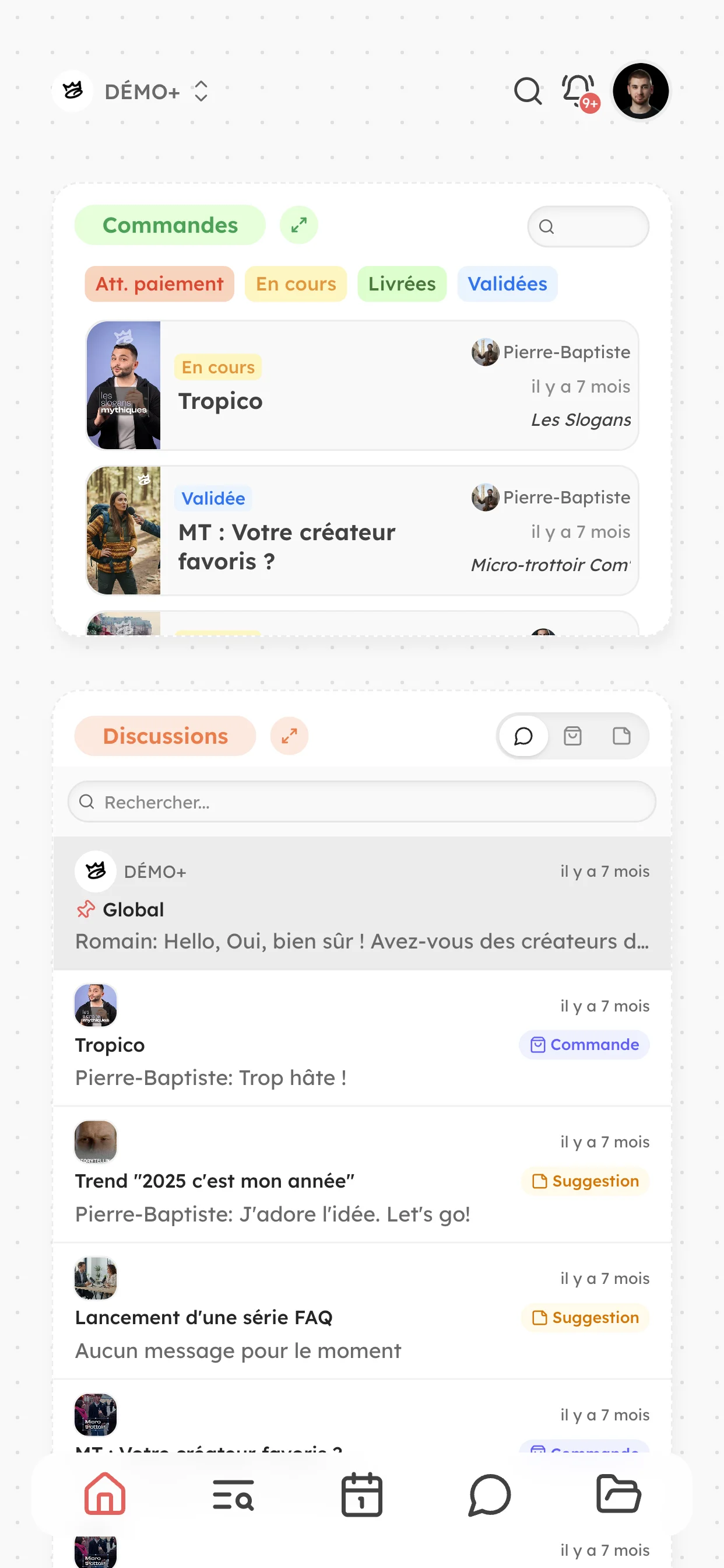Switch to the orders bag filter in Discussions
The height and width of the screenshot is (1568, 724).
tap(572, 736)
